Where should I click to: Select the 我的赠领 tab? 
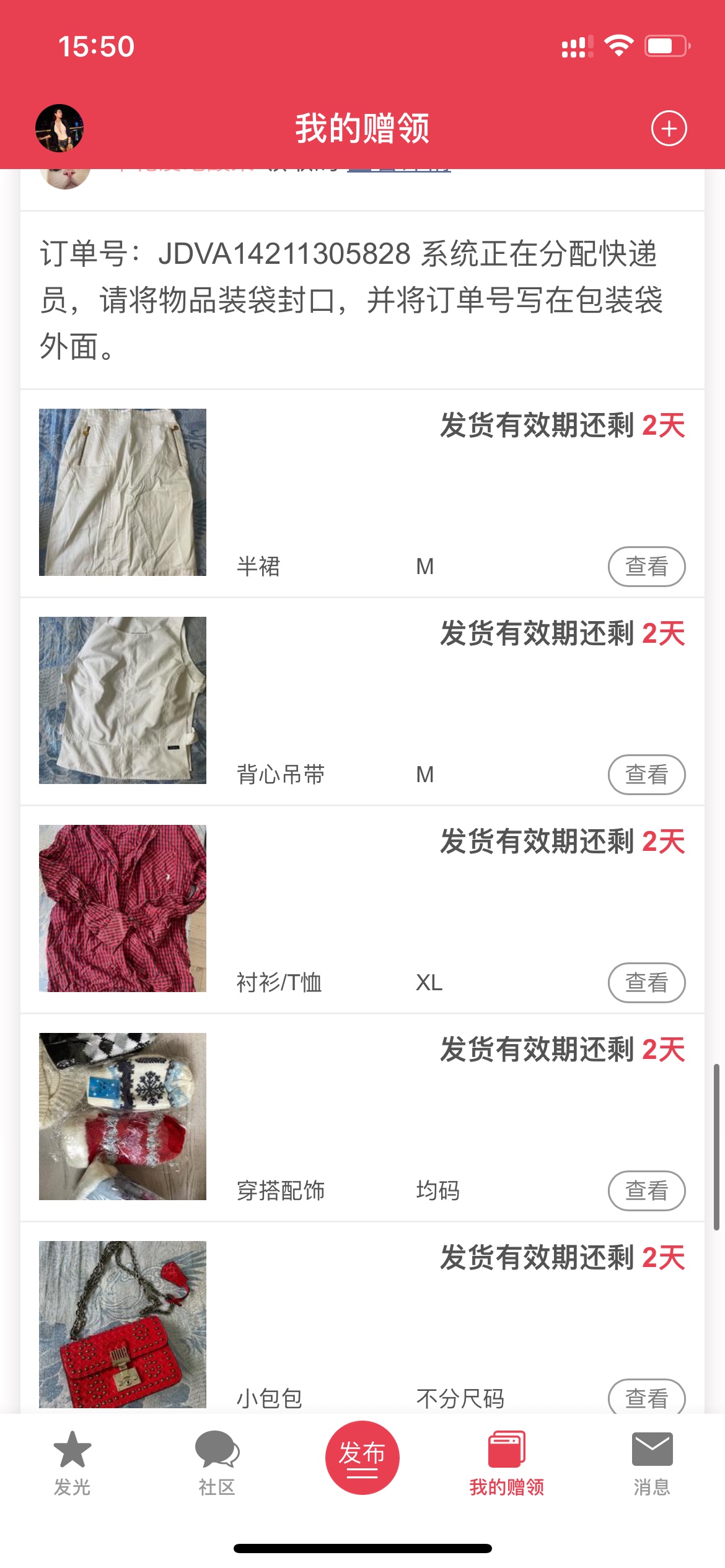coord(507,1464)
